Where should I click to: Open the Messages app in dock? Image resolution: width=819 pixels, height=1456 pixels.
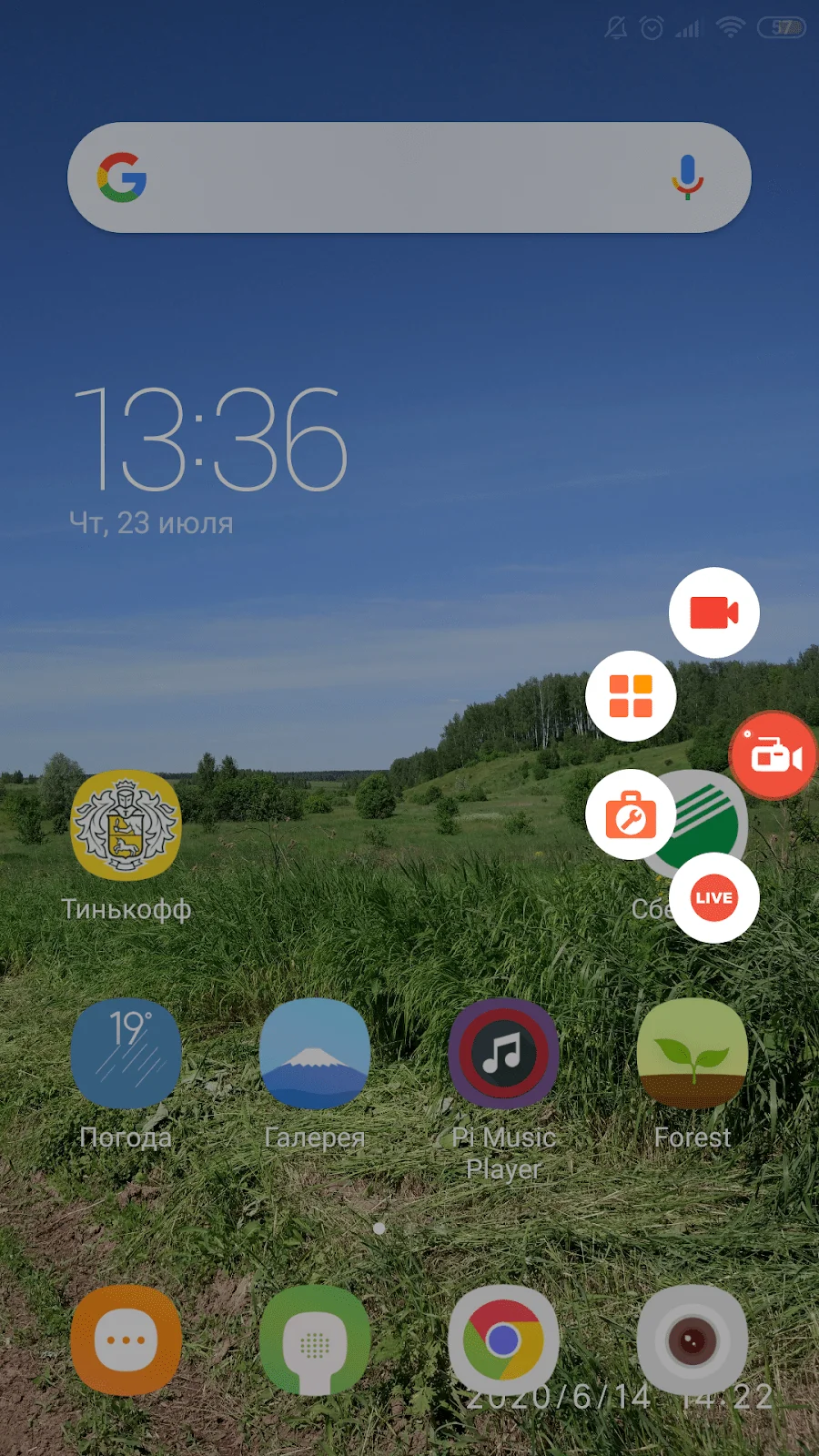pos(126,1340)
